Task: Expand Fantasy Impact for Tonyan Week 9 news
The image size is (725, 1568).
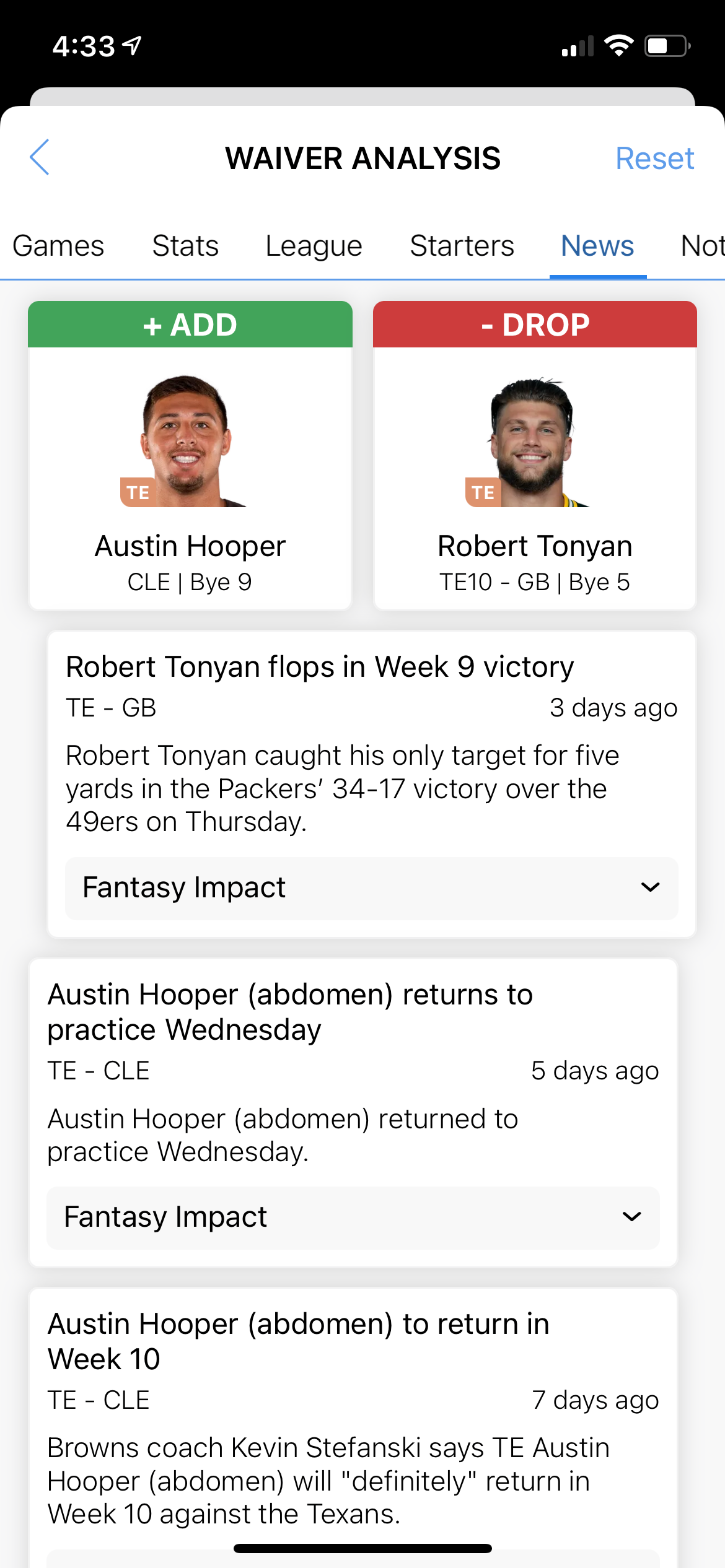Action: [371, 888]
